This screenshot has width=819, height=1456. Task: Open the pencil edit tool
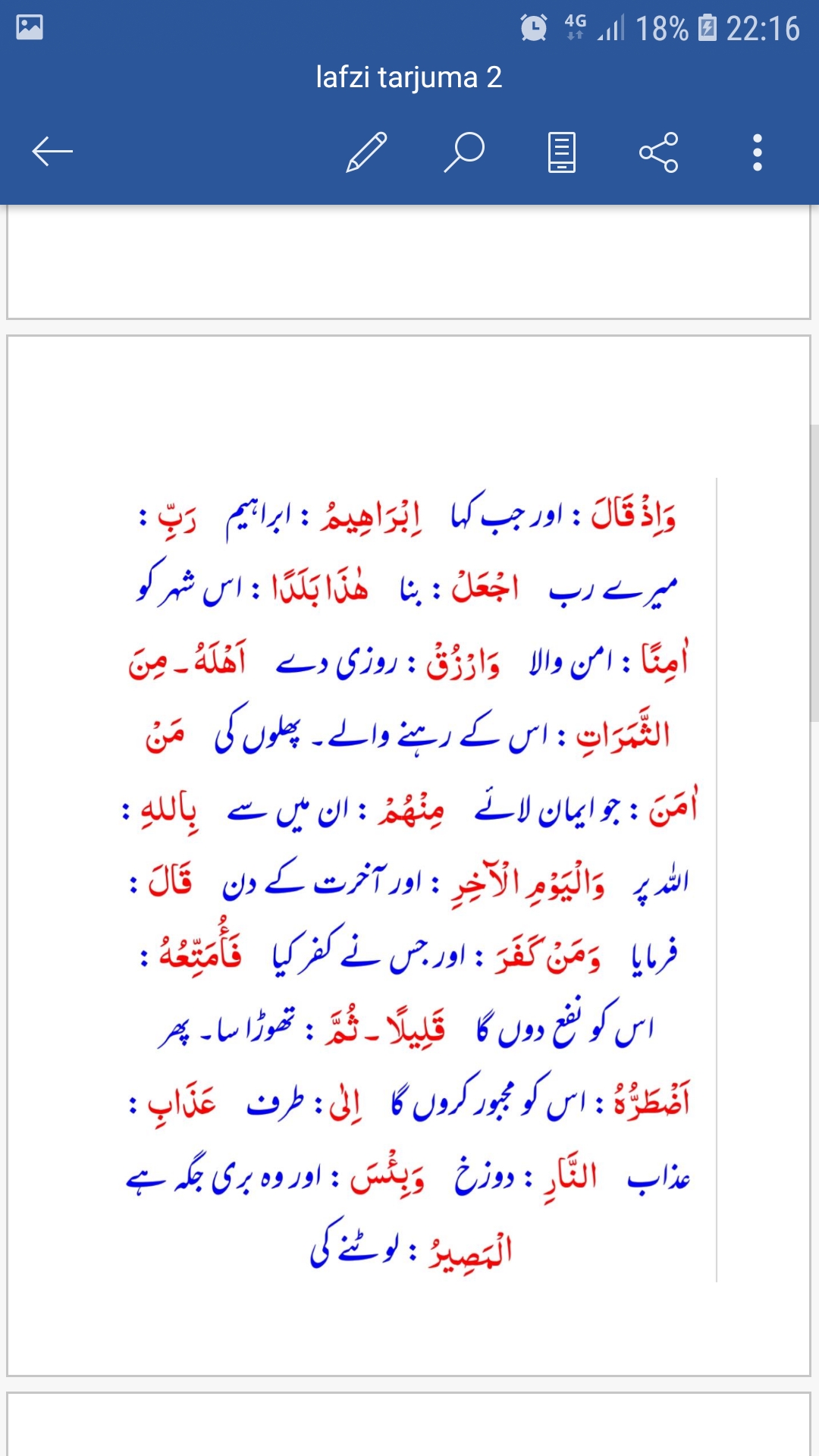[367, 152]
